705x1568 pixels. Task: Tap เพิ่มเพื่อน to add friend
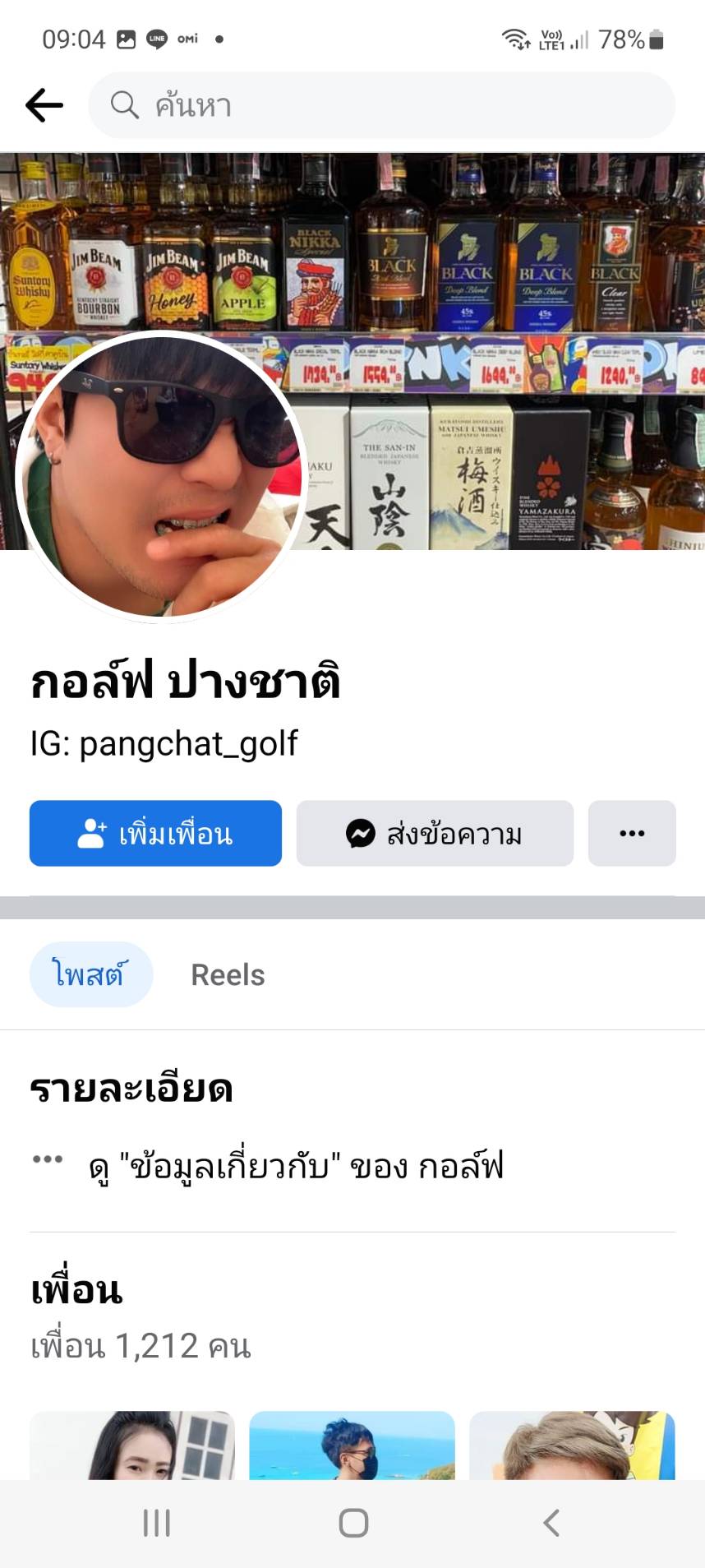point(155,834)
